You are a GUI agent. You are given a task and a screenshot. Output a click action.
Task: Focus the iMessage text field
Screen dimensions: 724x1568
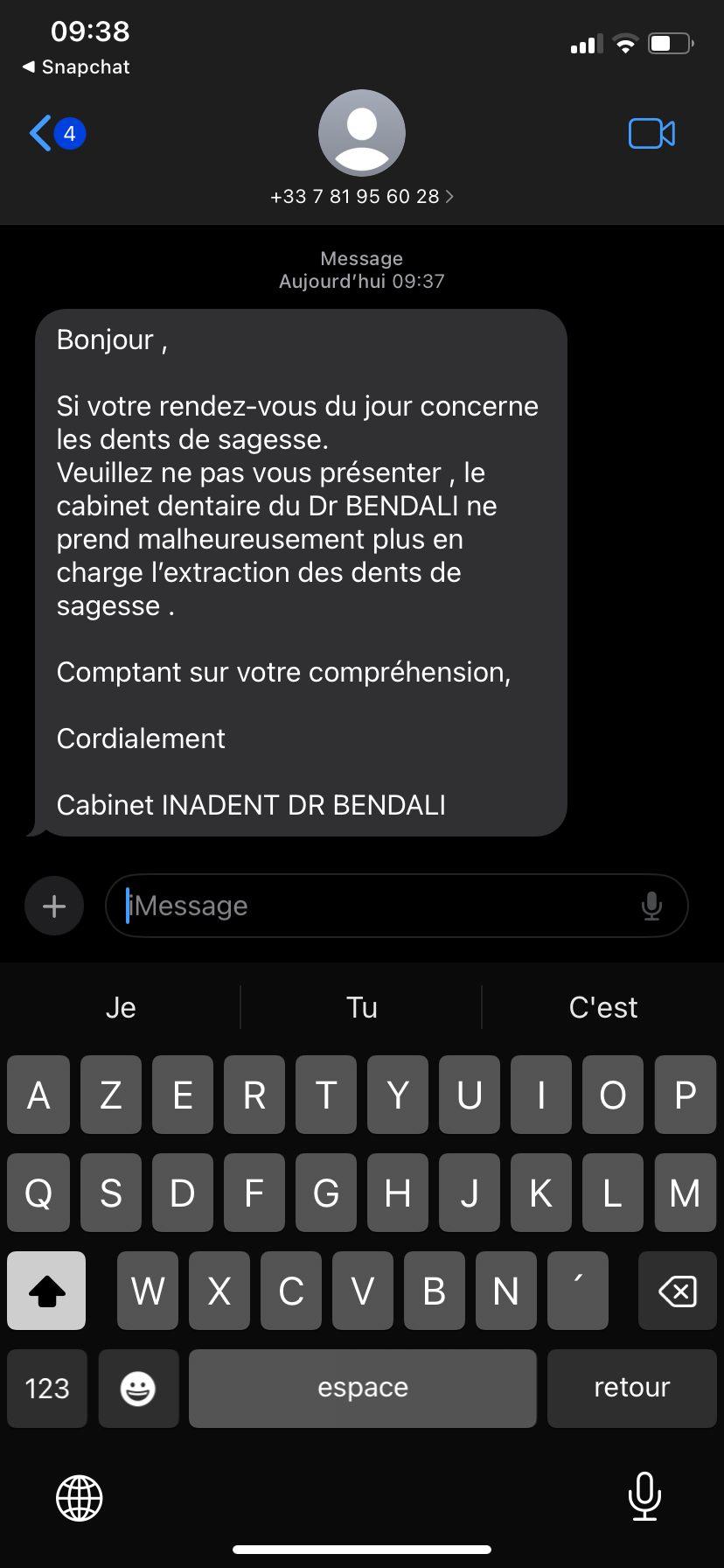tap(376, 906)
